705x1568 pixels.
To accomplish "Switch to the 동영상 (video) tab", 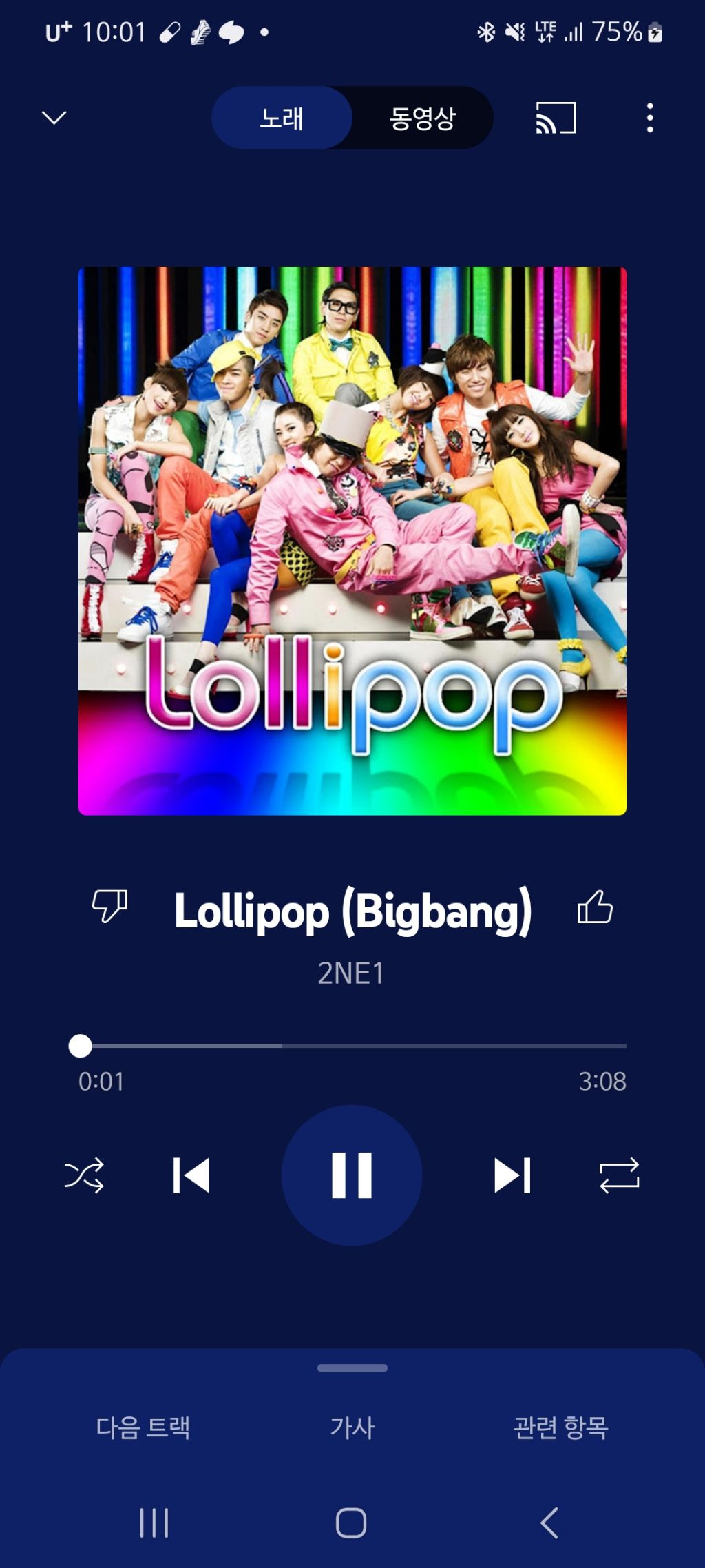I will (x=422, y=118).
